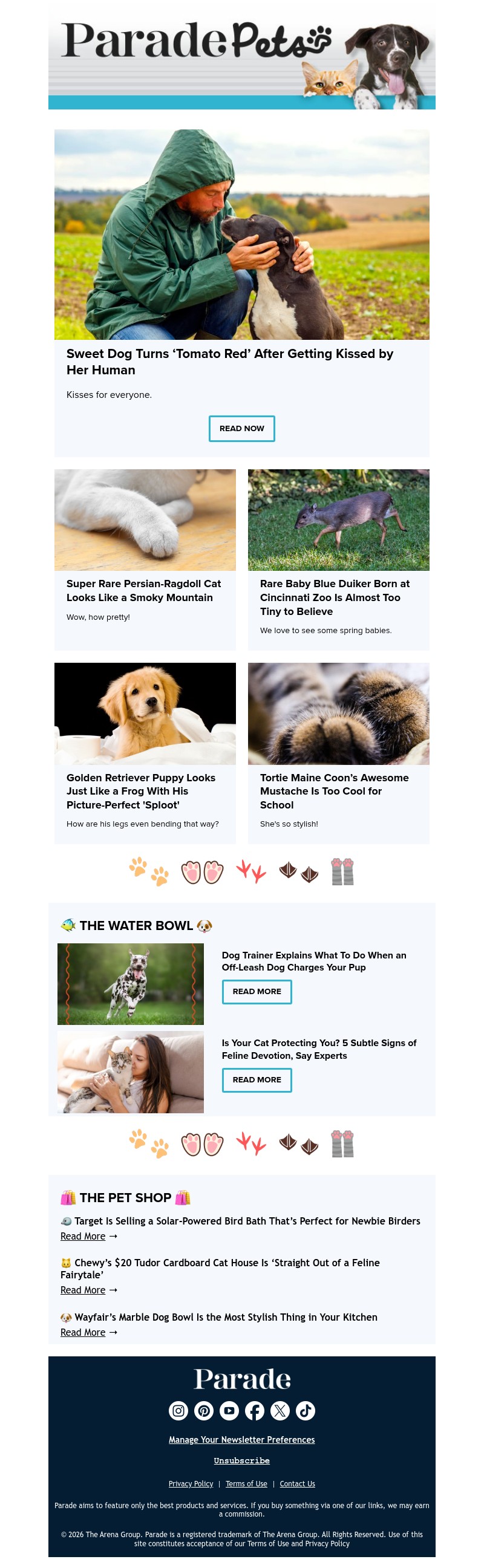Viewport: 484px width, 1568px height.
Task: Open Parade's YouTube channel
Action: point(229,1410)
